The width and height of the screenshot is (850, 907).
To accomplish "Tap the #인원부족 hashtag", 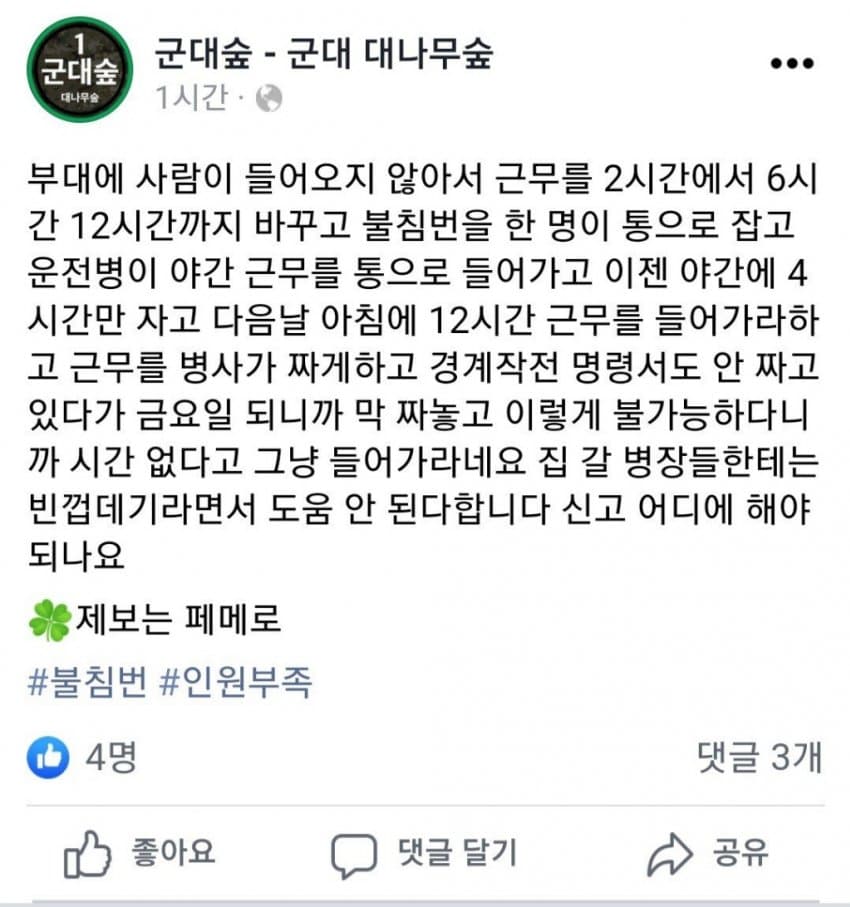I will [236, 682].
